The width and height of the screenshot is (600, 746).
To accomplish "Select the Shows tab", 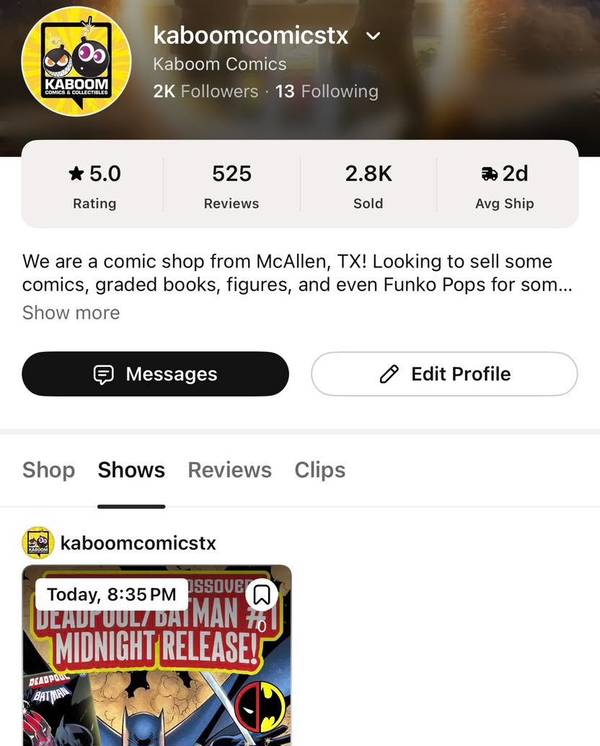I will pos(131,470).
